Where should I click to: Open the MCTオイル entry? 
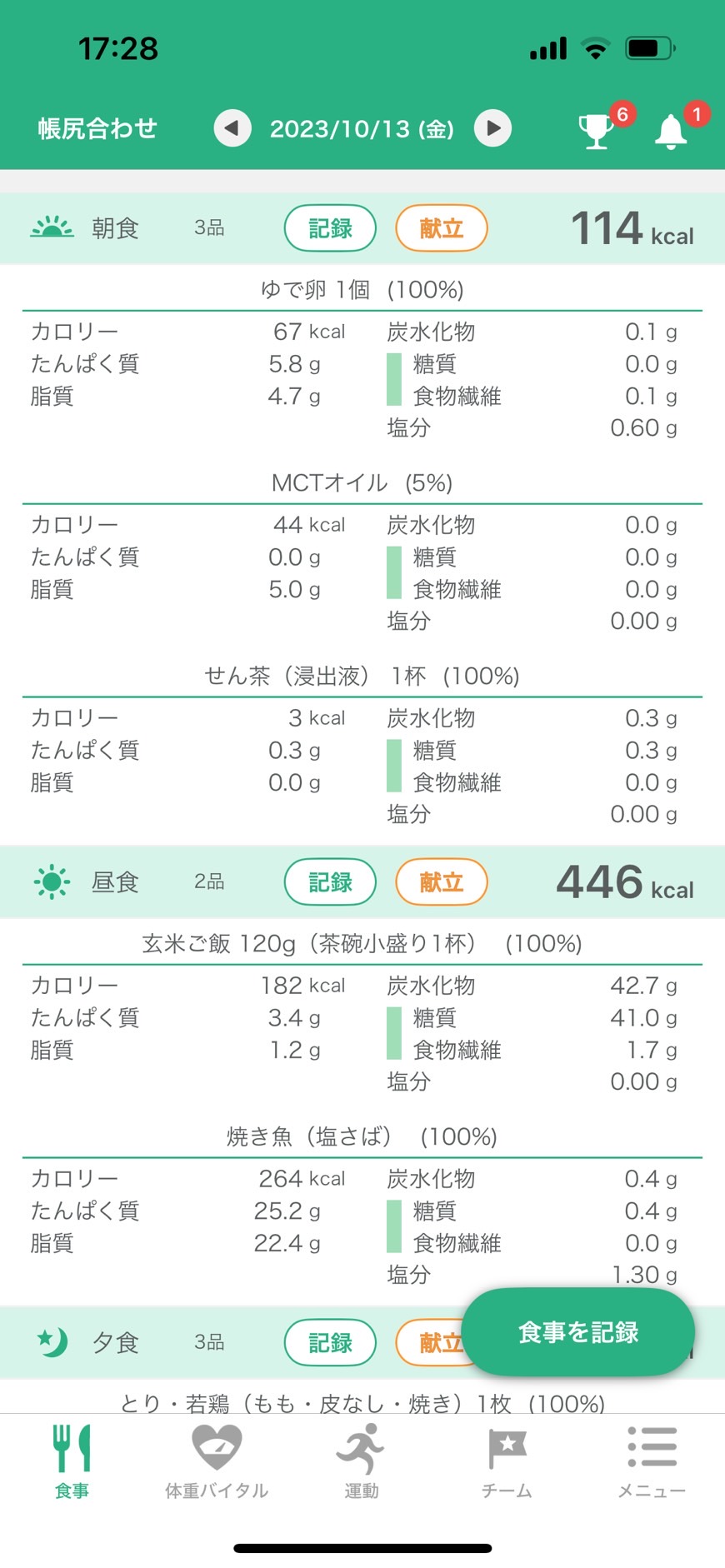click(x=362, y=483)
